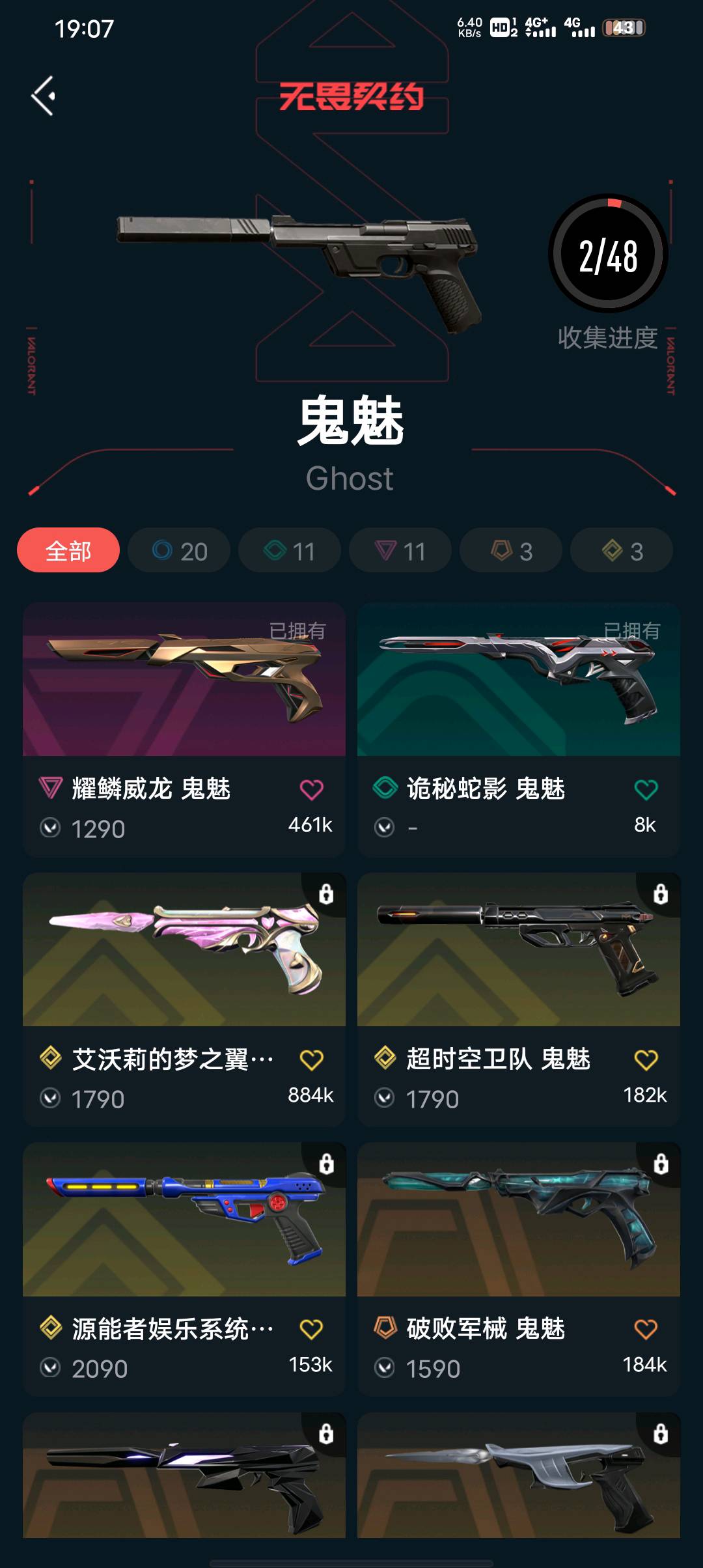Like the 诡秘蛇影 鬼魅 skin

pos(646,790)
